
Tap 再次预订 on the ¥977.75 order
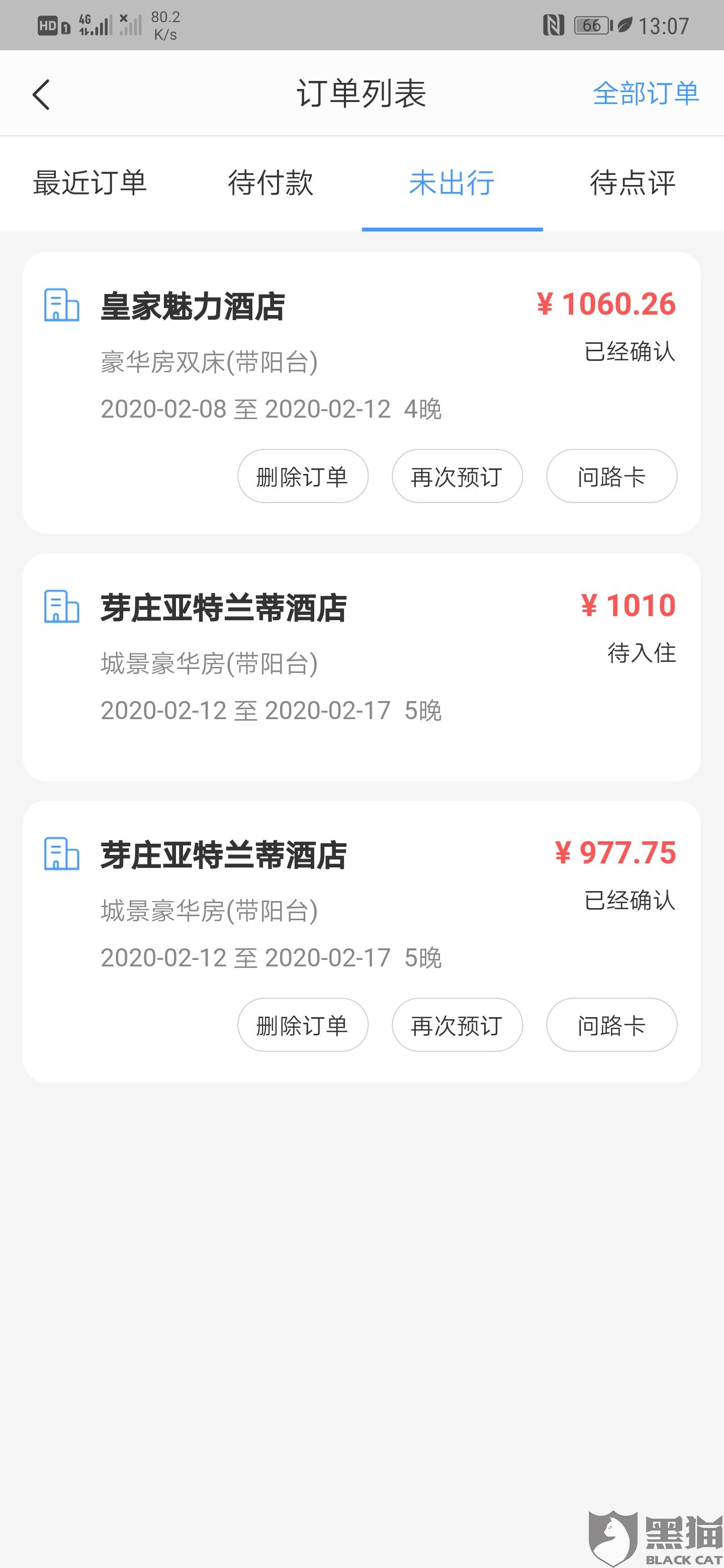click(x=458, y=1024)
